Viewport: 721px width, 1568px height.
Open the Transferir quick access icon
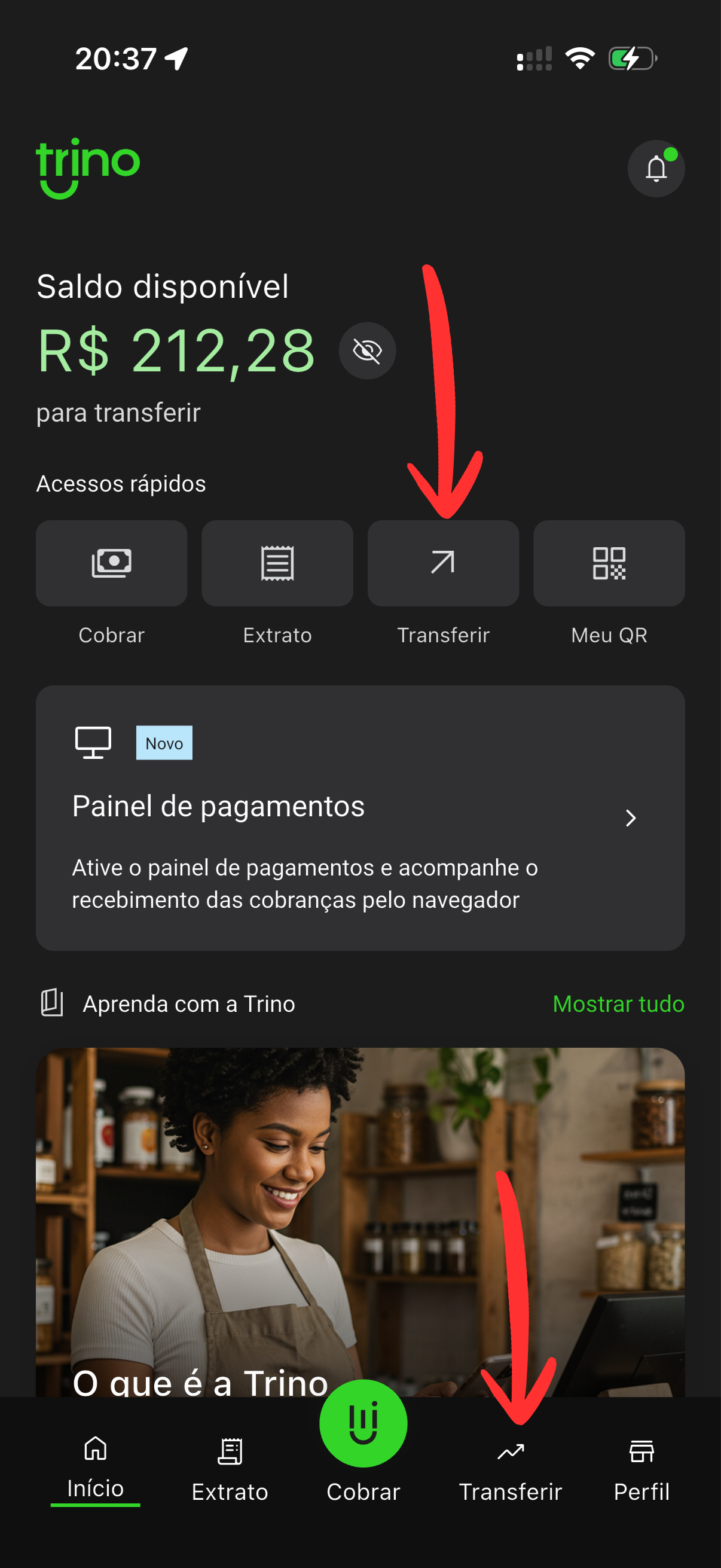click(x=443, y=563)
